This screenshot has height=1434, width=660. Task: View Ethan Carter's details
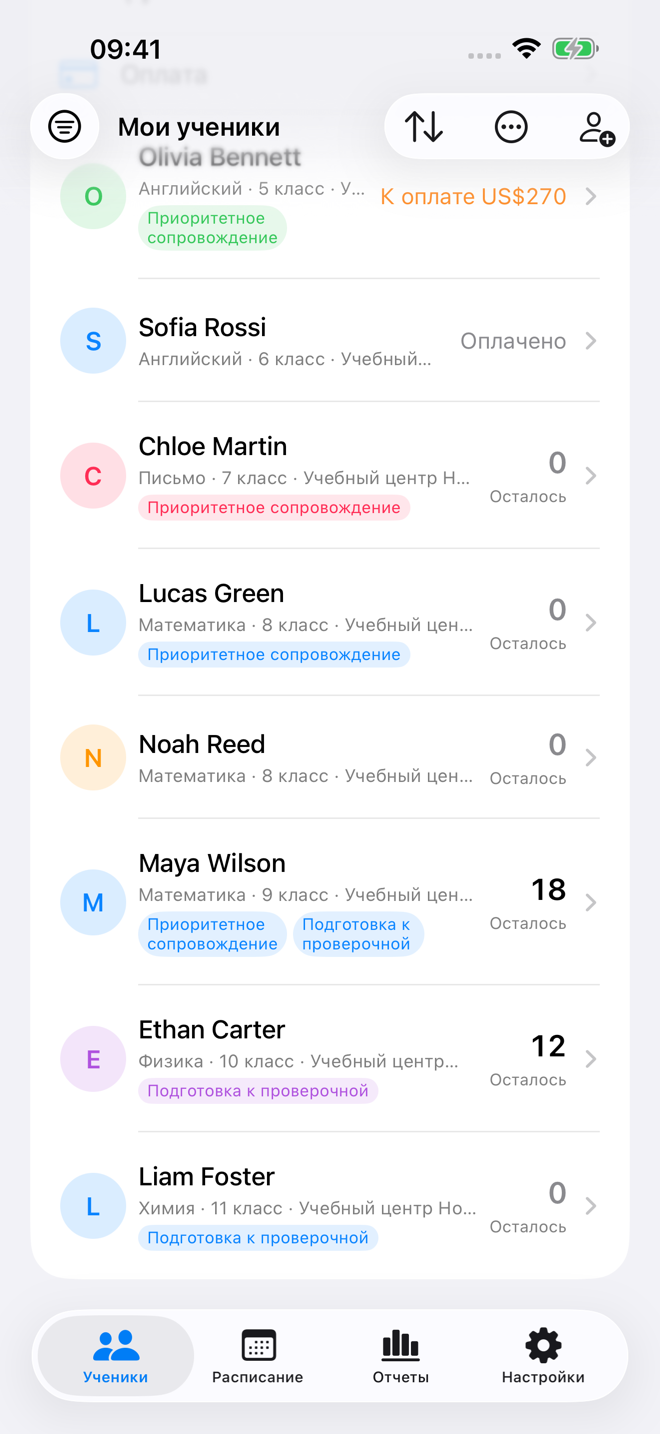[x=330, y=1058]
